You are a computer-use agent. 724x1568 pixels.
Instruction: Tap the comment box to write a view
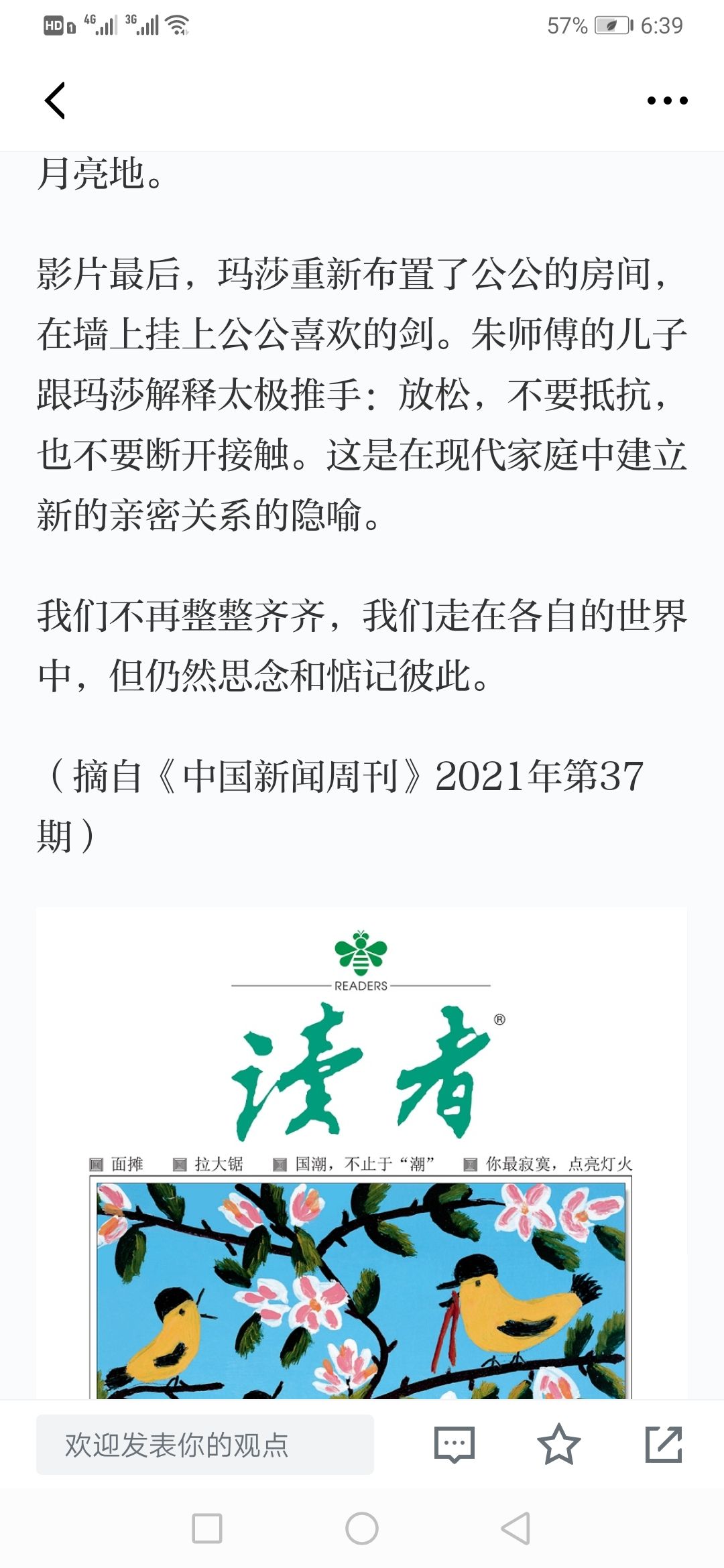205,1445
